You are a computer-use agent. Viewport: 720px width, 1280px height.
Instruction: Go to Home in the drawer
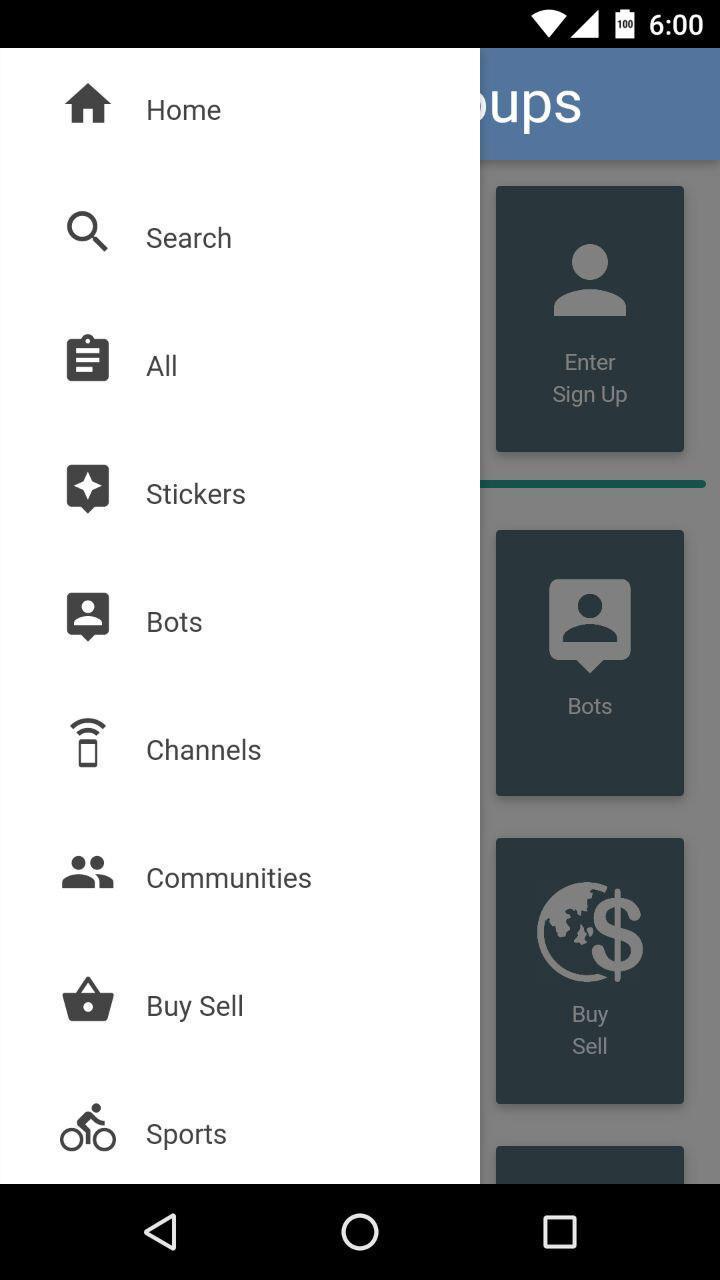tap(183, 110)
